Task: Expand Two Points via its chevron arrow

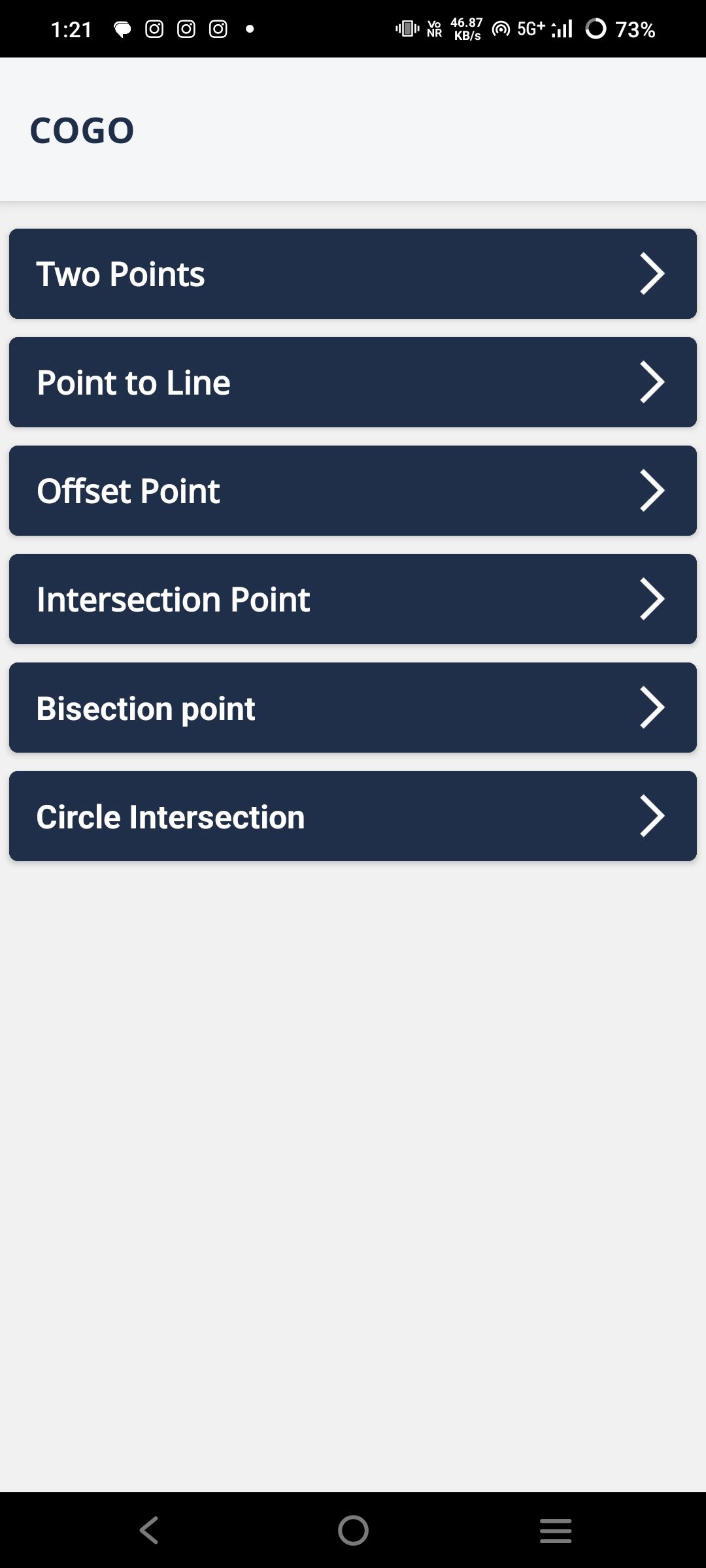Action: tap(652, 274)
